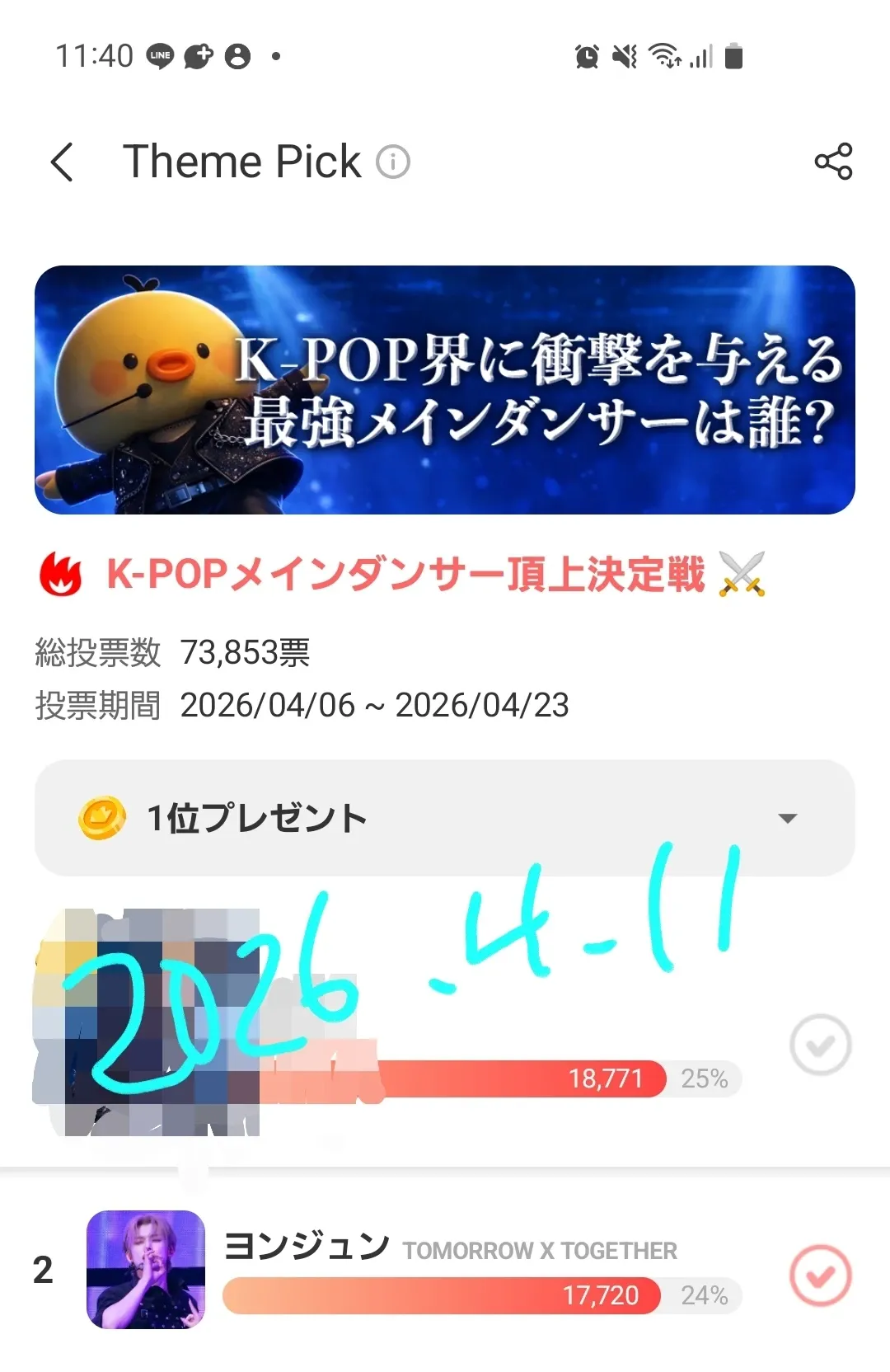
Task: Open the K-POP main dancer banner
Action: [445, 390]
